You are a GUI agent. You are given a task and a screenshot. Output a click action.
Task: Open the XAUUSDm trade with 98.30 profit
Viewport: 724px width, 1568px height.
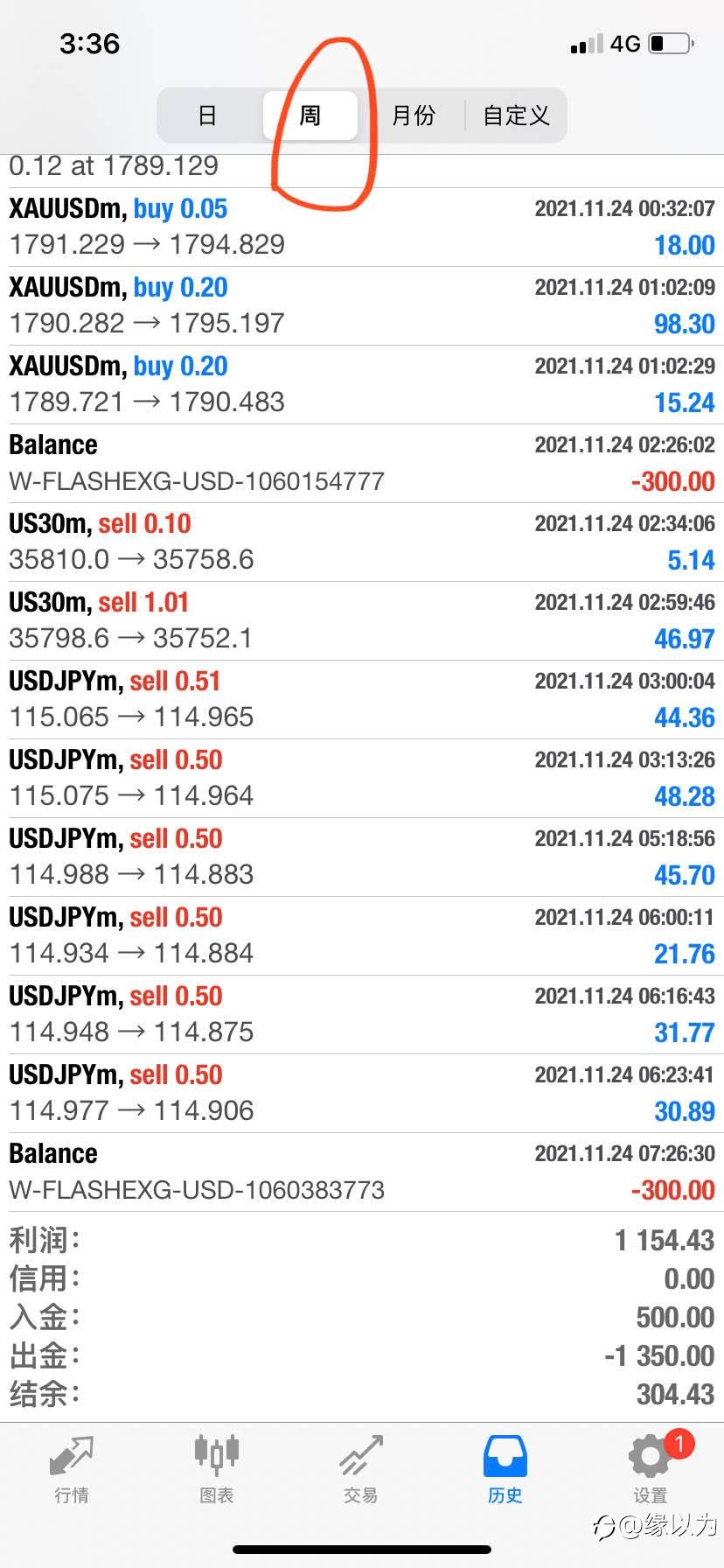[362, 305]
